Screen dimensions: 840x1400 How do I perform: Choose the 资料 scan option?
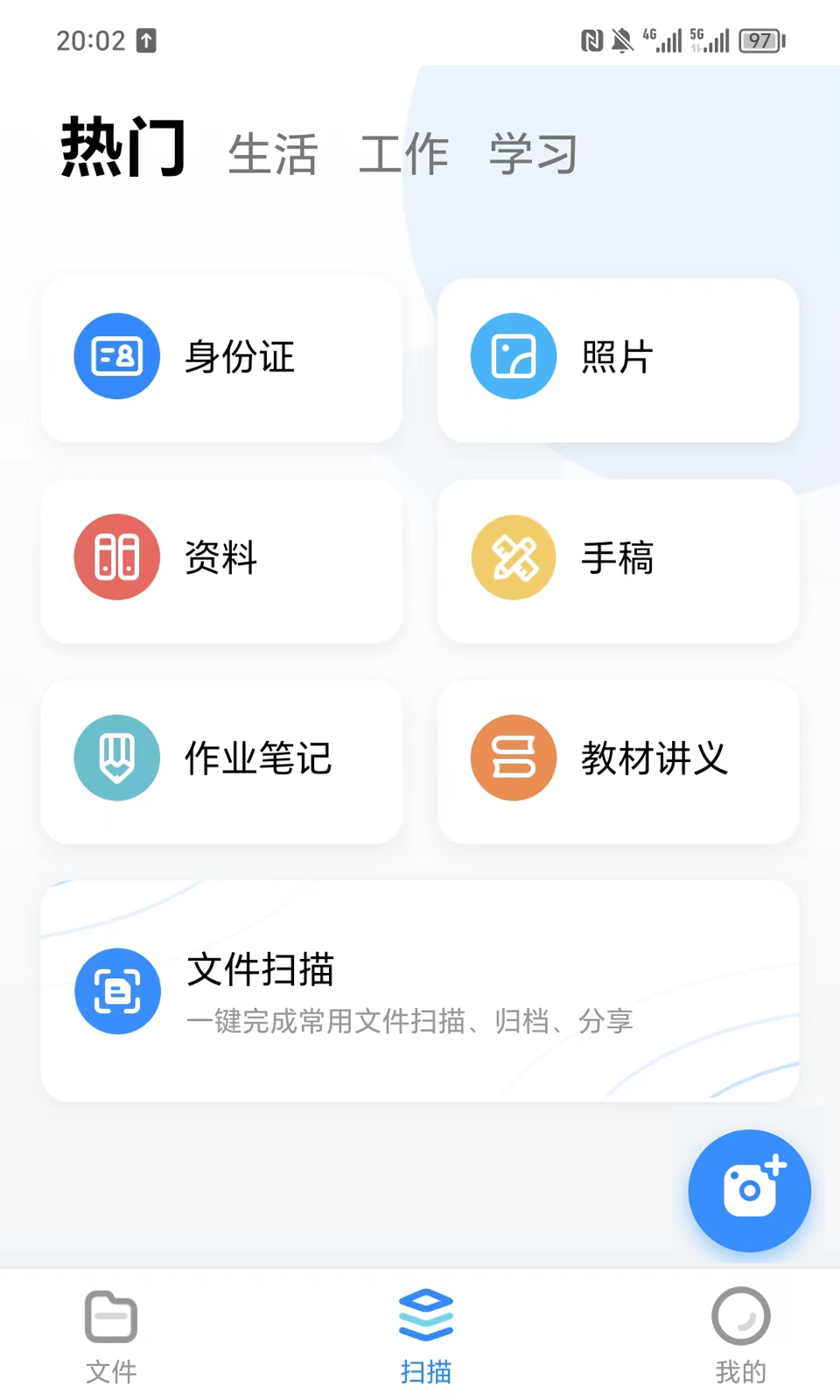tap(221, 560)
